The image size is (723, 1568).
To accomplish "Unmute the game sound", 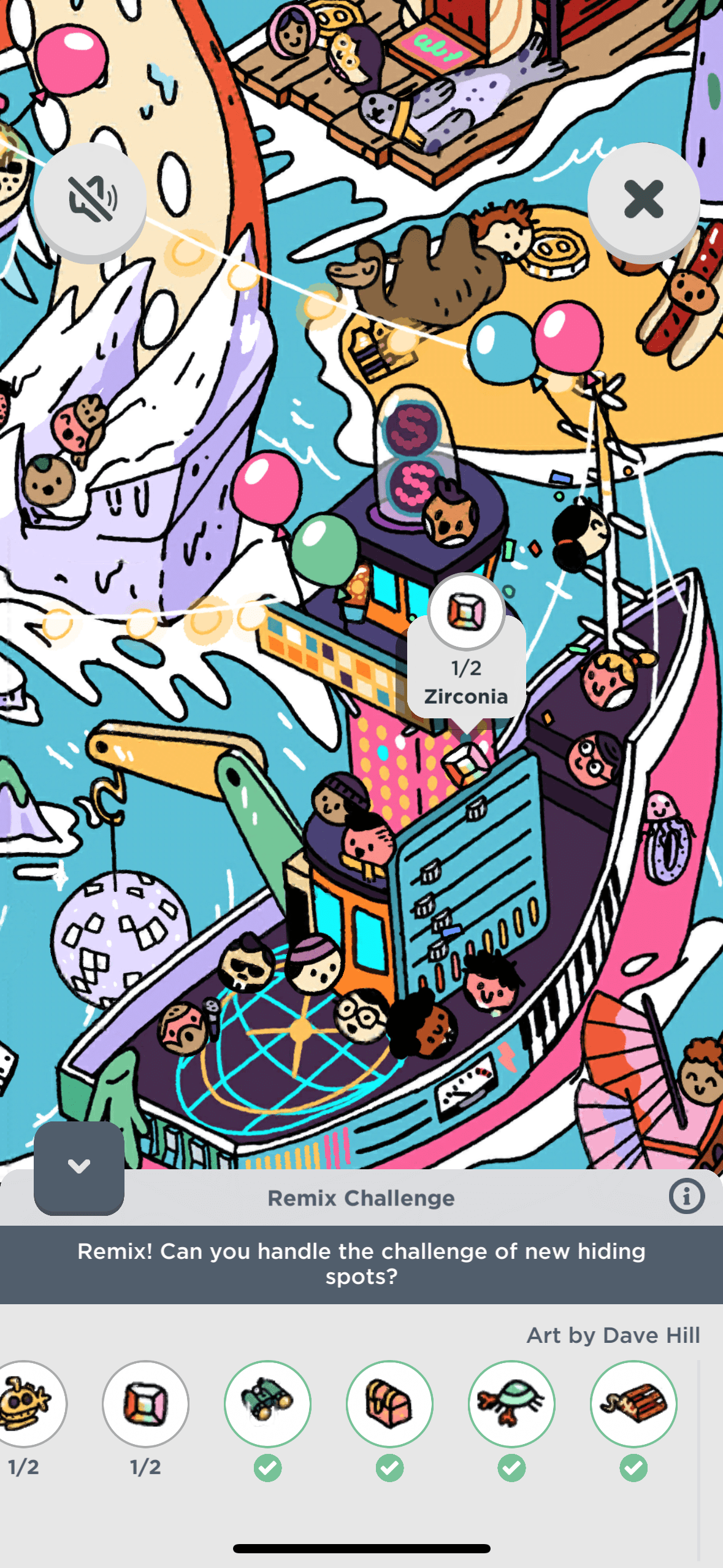I will coord(90,199).
